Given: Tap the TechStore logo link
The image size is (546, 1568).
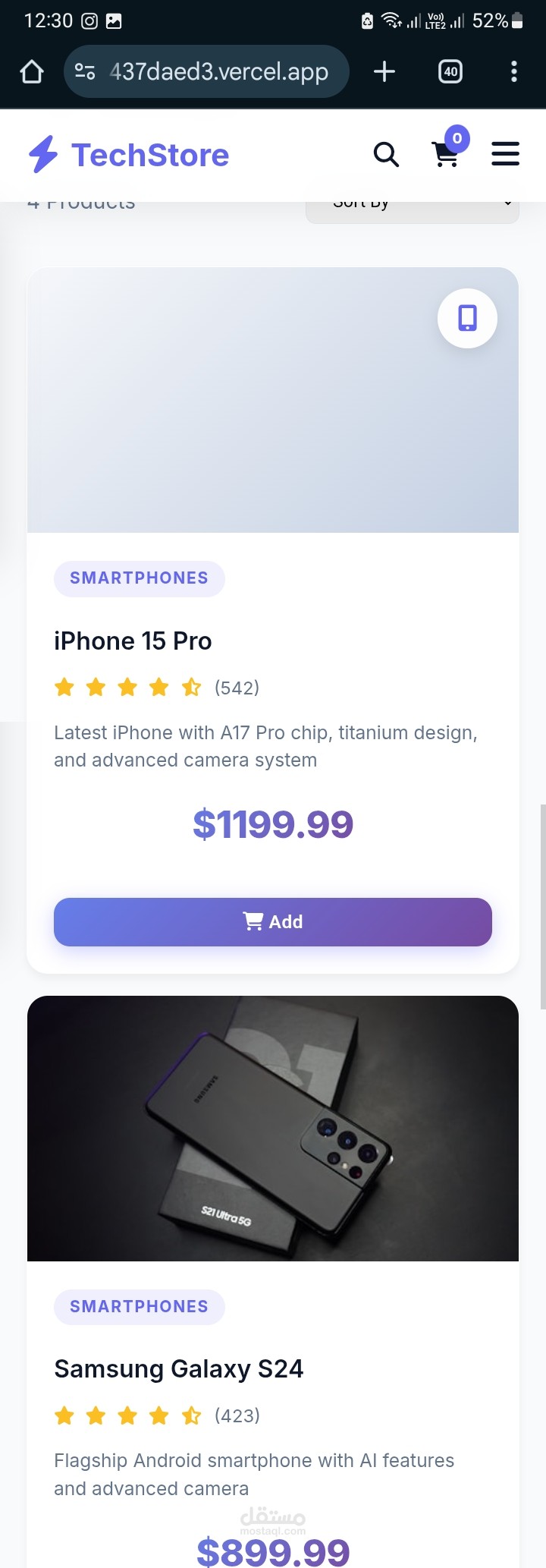Looking at the screenshot, I should pos(129,155).
